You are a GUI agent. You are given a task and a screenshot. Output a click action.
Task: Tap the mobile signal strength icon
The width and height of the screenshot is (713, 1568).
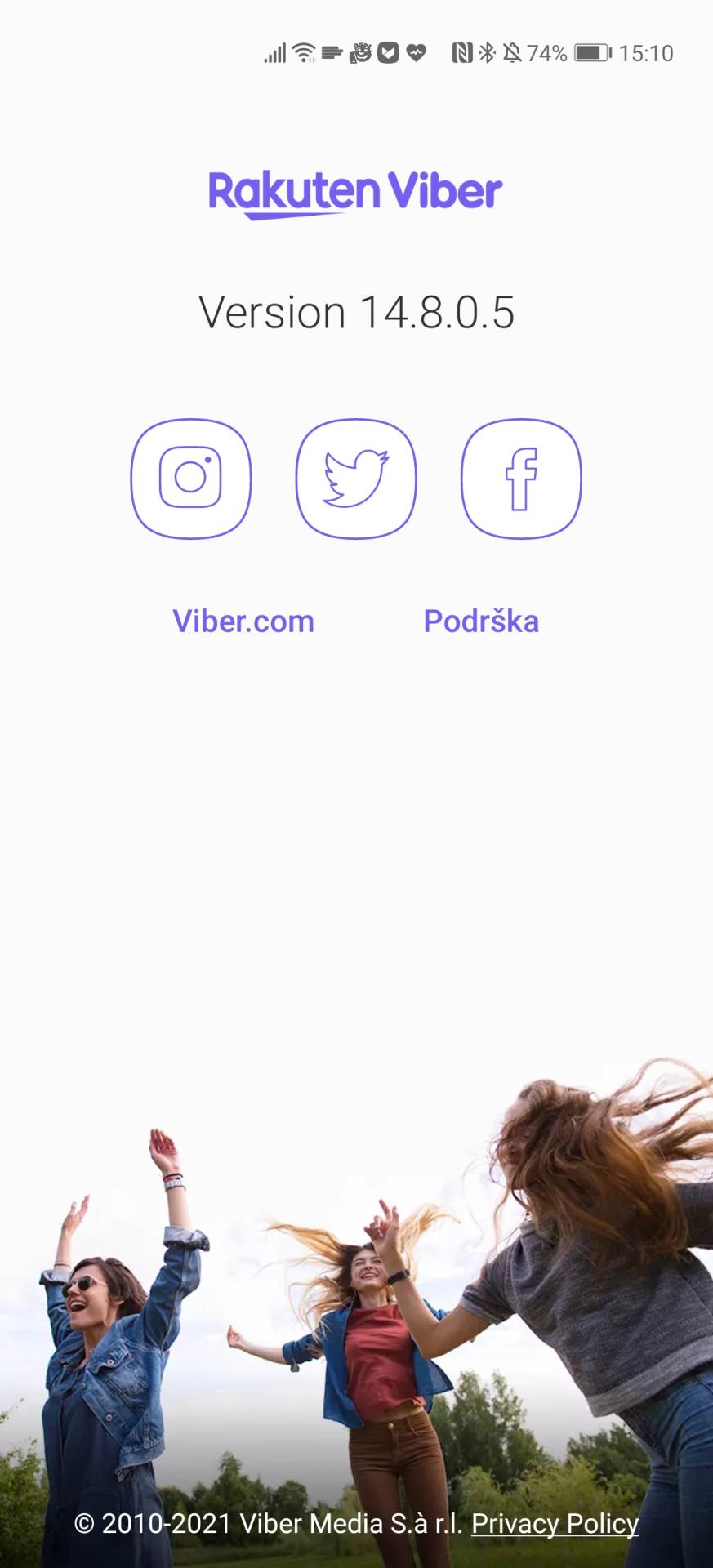click(x=274, y=52)
